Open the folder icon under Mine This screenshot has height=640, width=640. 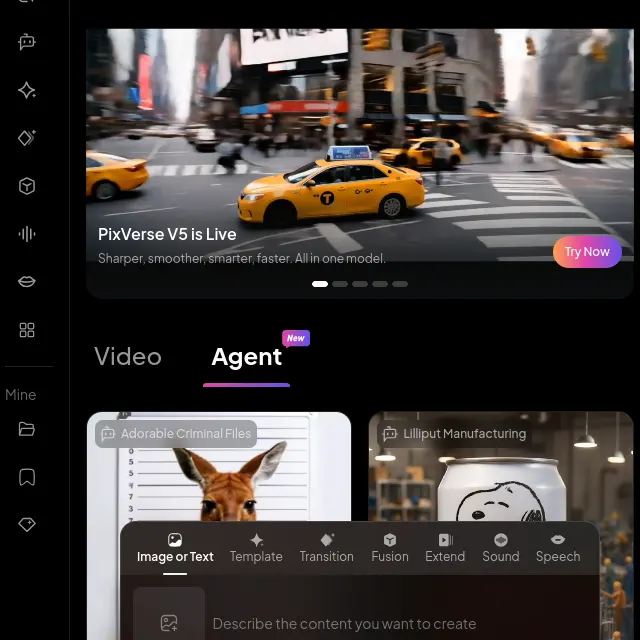click(x=27, y=430)
